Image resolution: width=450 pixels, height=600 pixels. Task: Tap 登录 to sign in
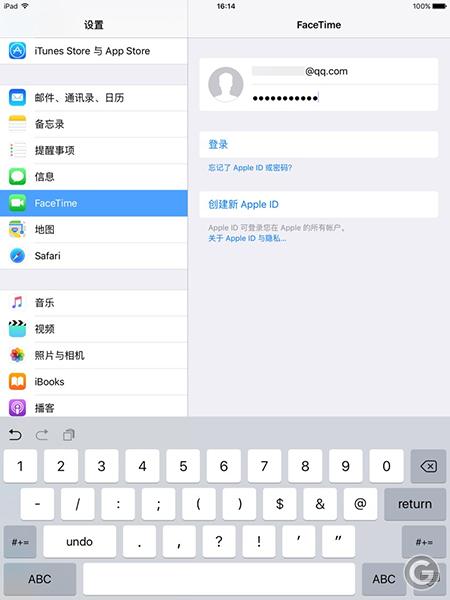319,144
